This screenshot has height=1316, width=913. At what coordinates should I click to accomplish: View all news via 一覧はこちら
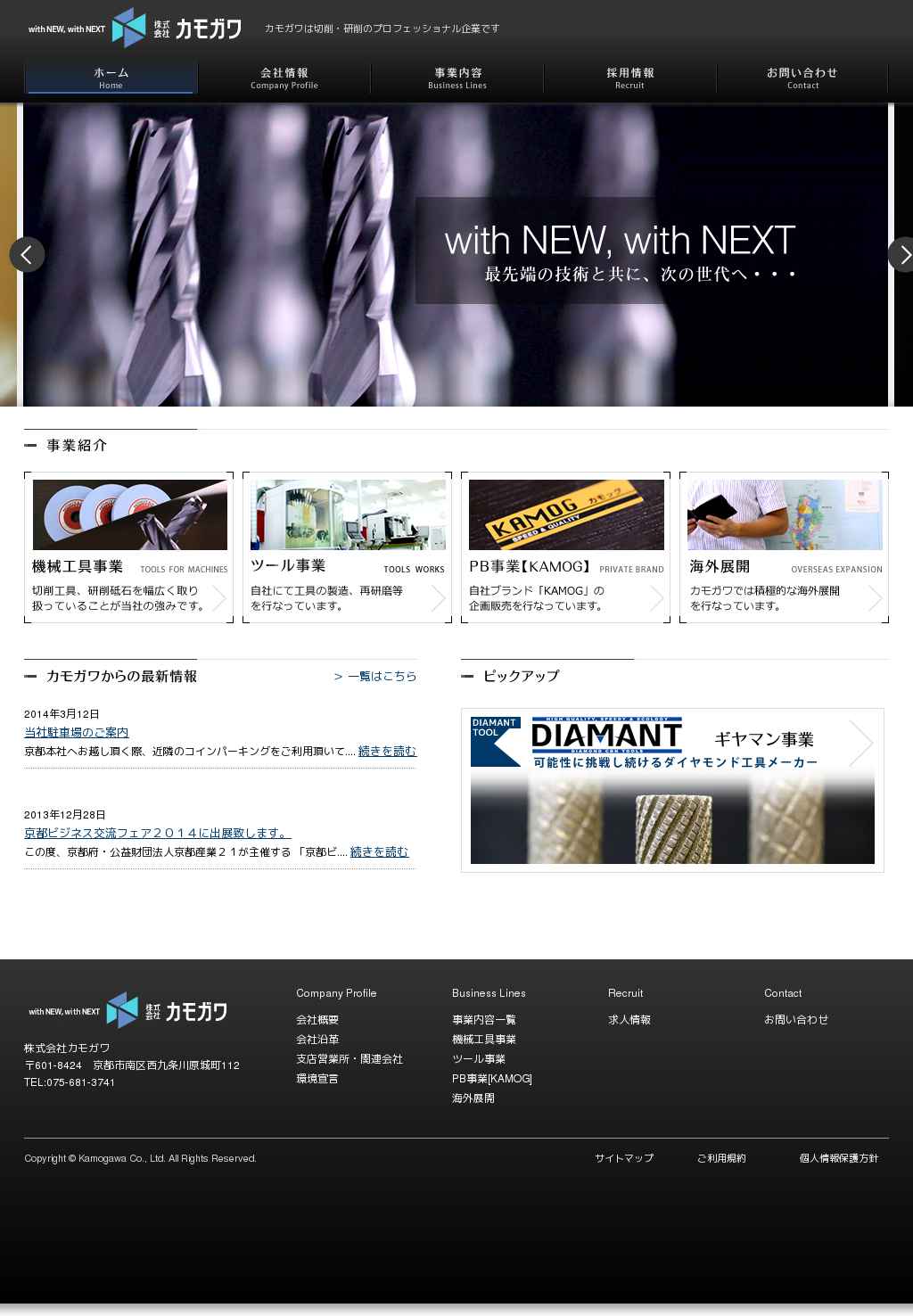375,677
